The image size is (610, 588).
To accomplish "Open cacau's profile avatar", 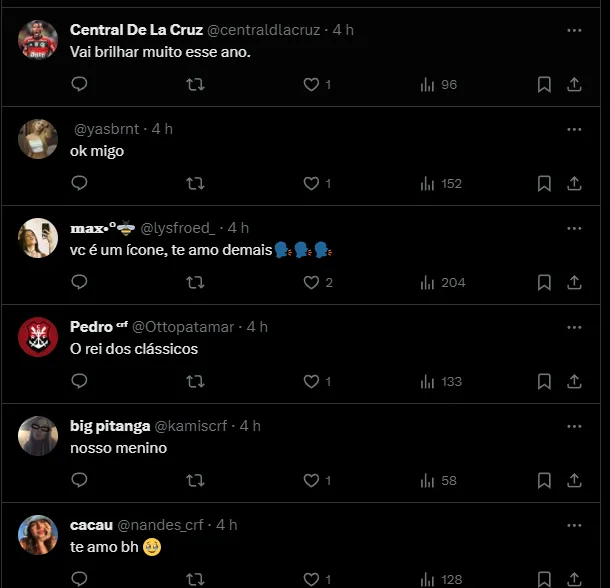I will point(38,534).
